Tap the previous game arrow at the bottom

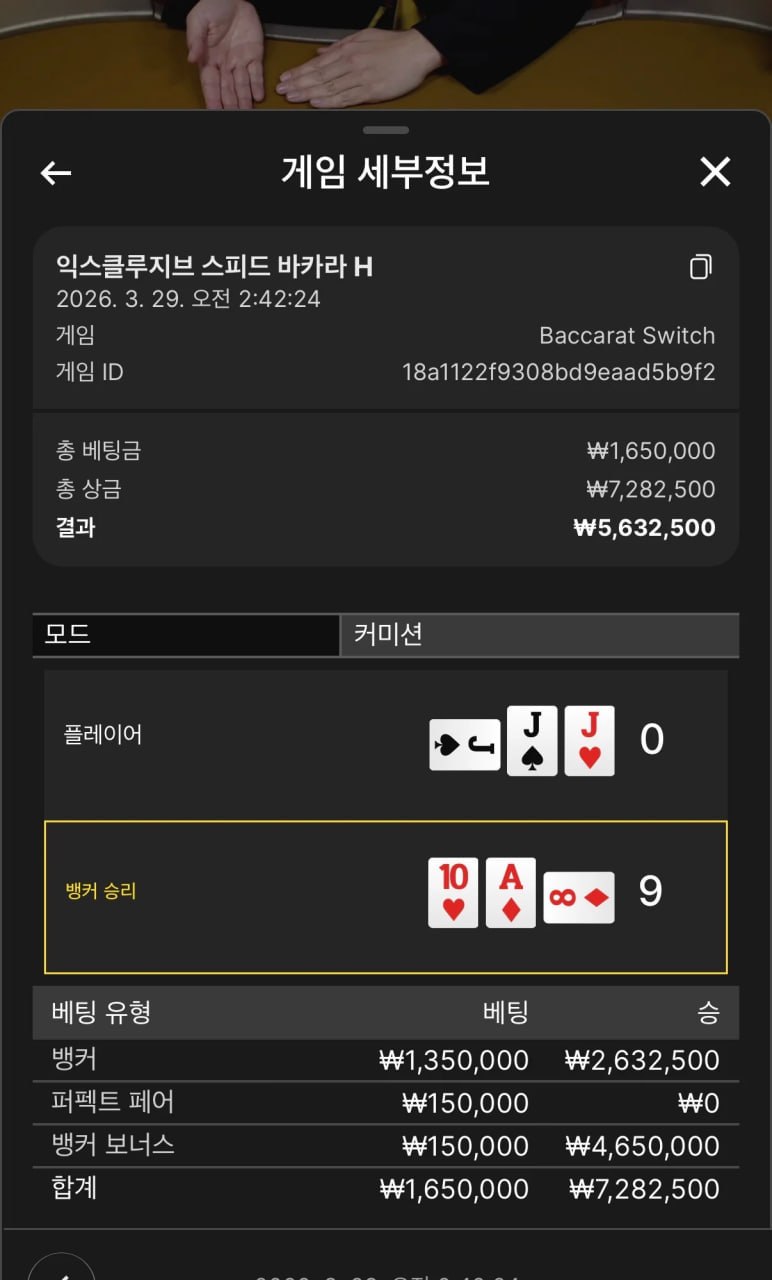(62, 1268)
